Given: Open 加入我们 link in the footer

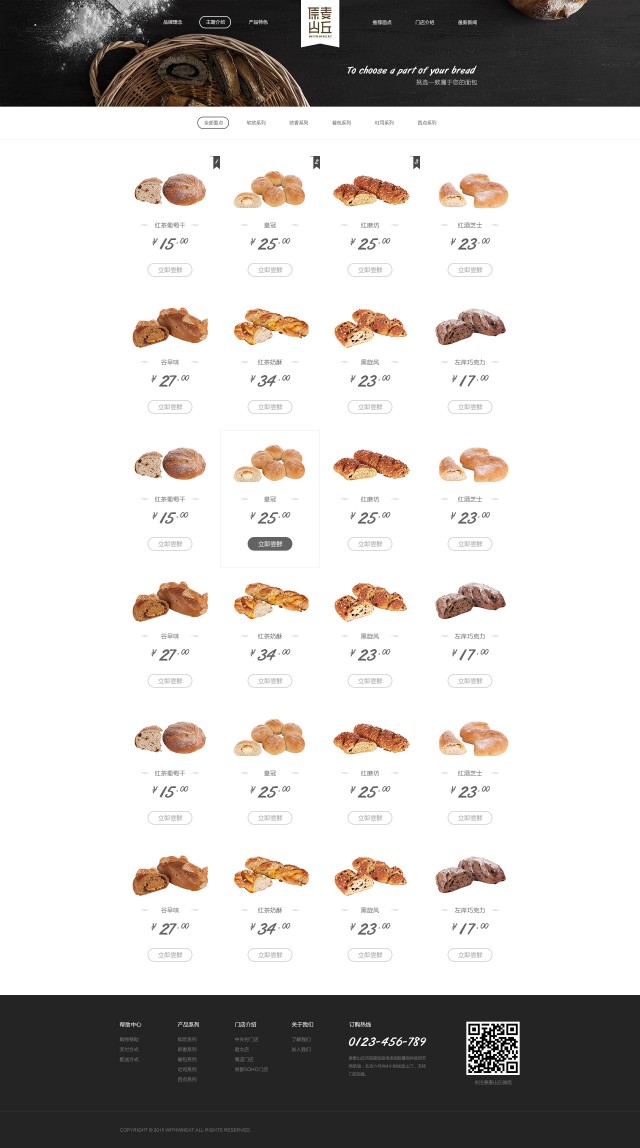Looking at the screenshot, I should tap(301, 1049).
